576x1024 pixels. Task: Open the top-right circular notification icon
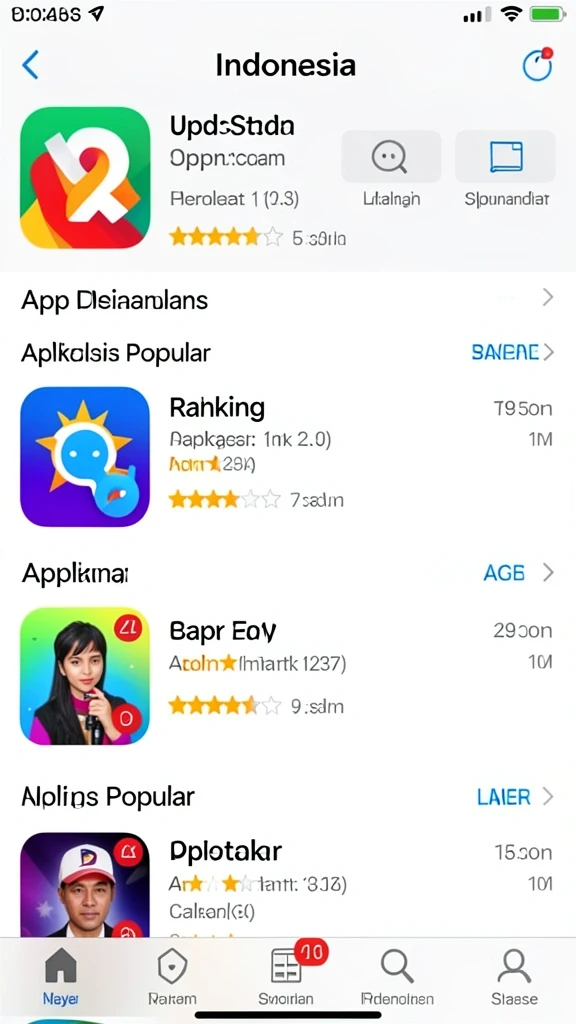(538, 64)
